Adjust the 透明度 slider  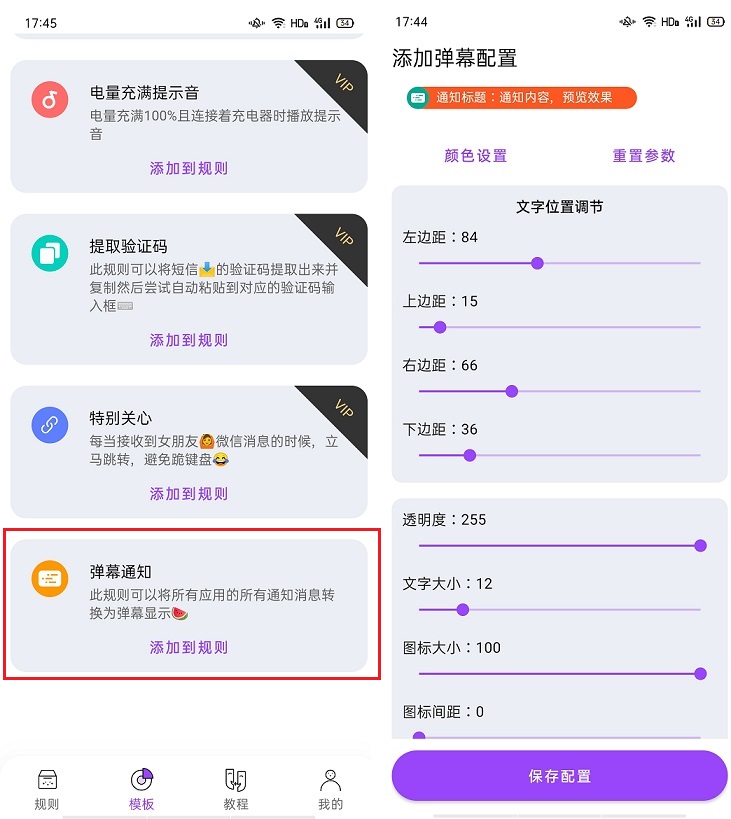tap(700, 545)
